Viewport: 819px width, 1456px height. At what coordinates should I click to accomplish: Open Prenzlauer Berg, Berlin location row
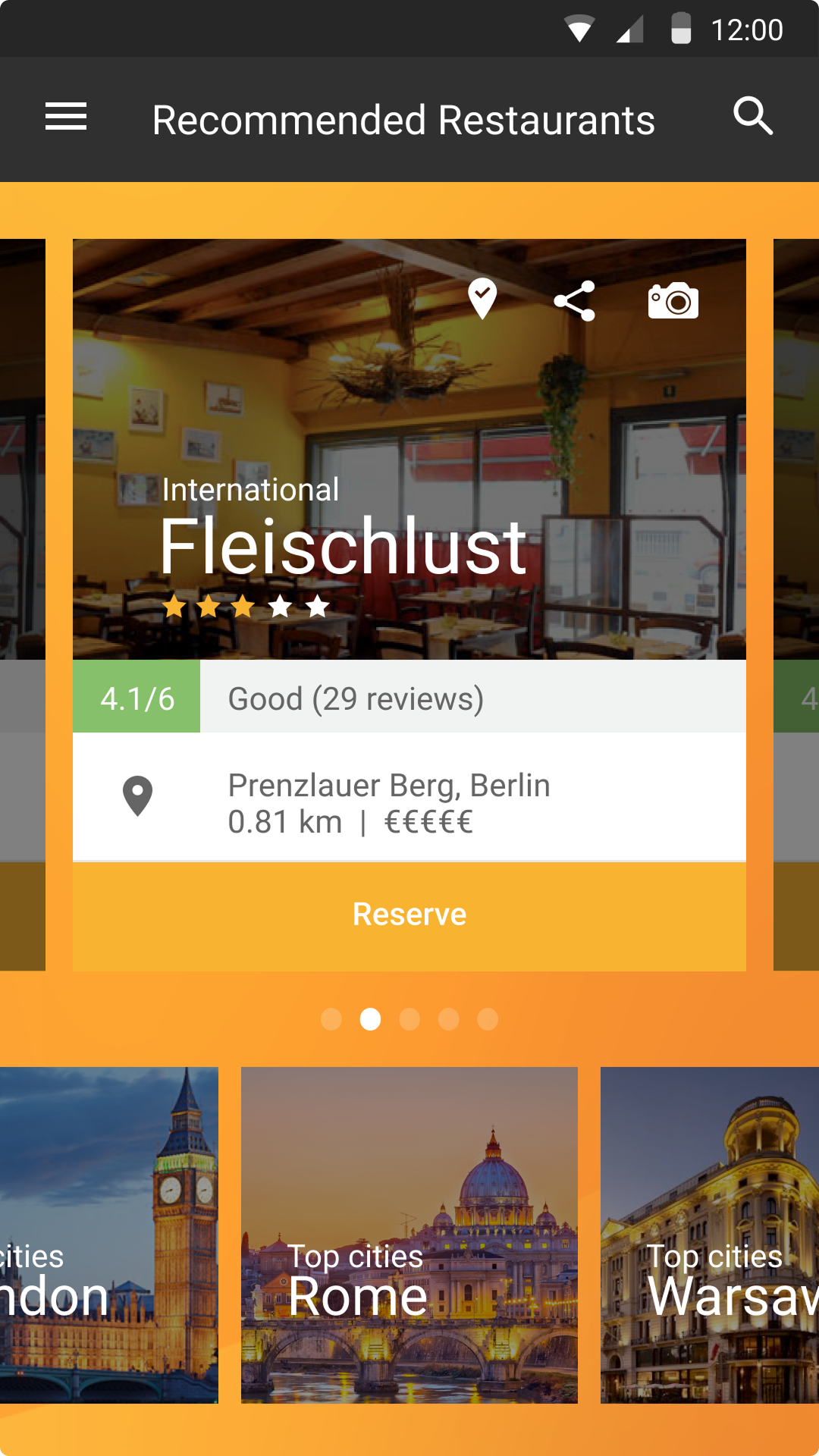tap(409, 797)
